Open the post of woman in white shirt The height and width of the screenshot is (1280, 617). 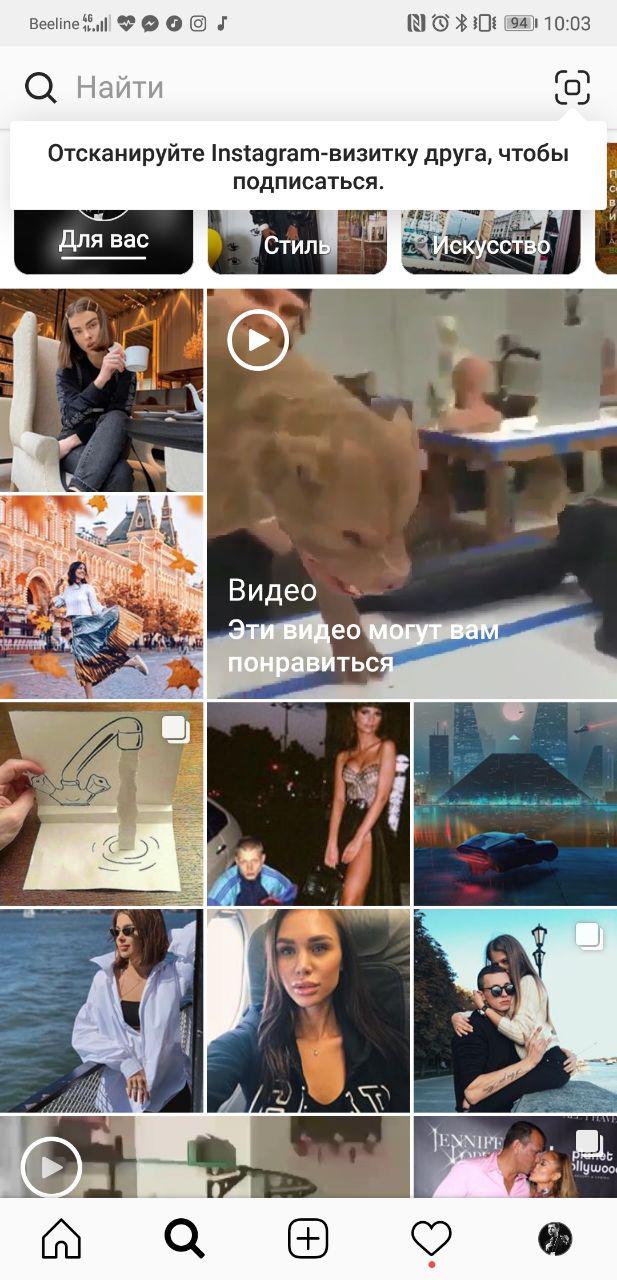[x=101, y=1010]
